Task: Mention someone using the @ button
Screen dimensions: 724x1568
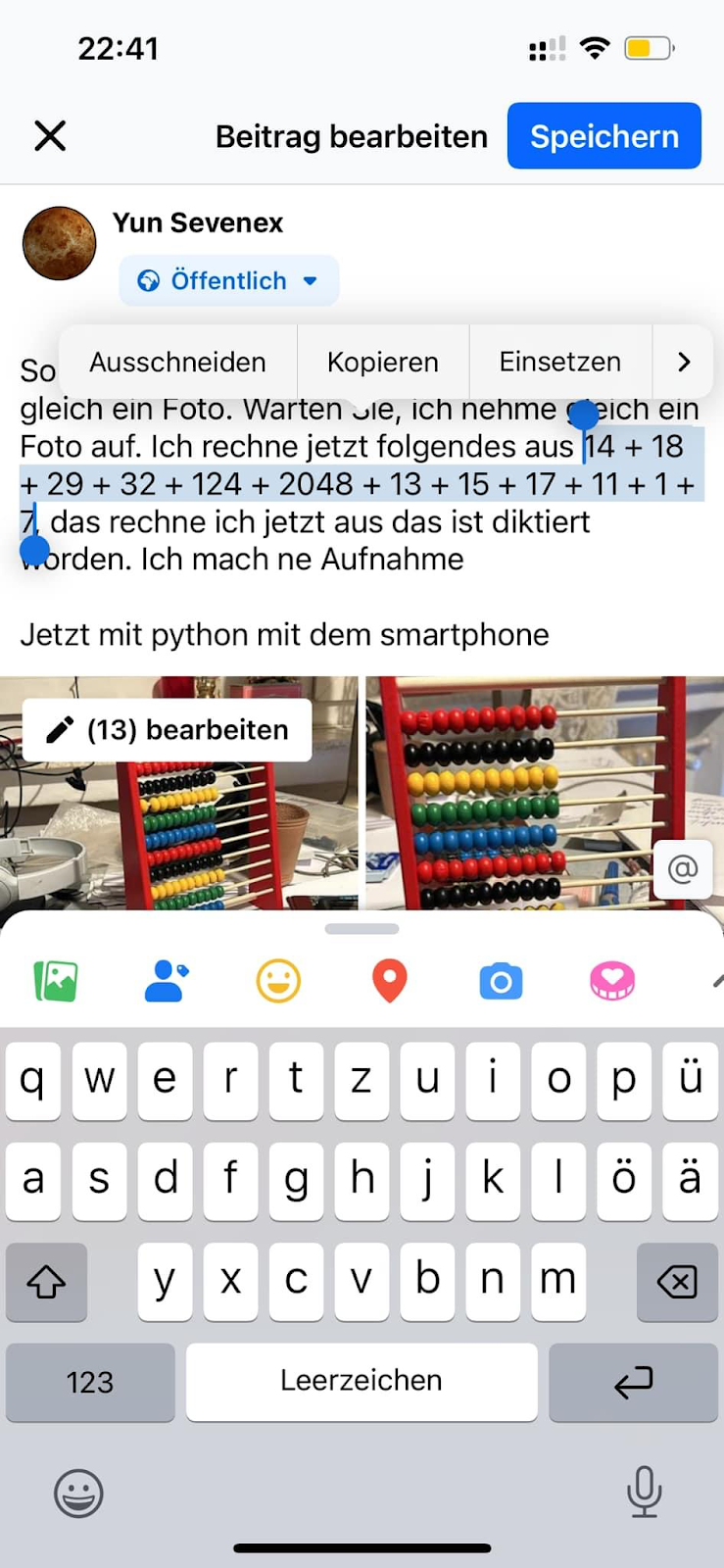Action: coord(682,868)
